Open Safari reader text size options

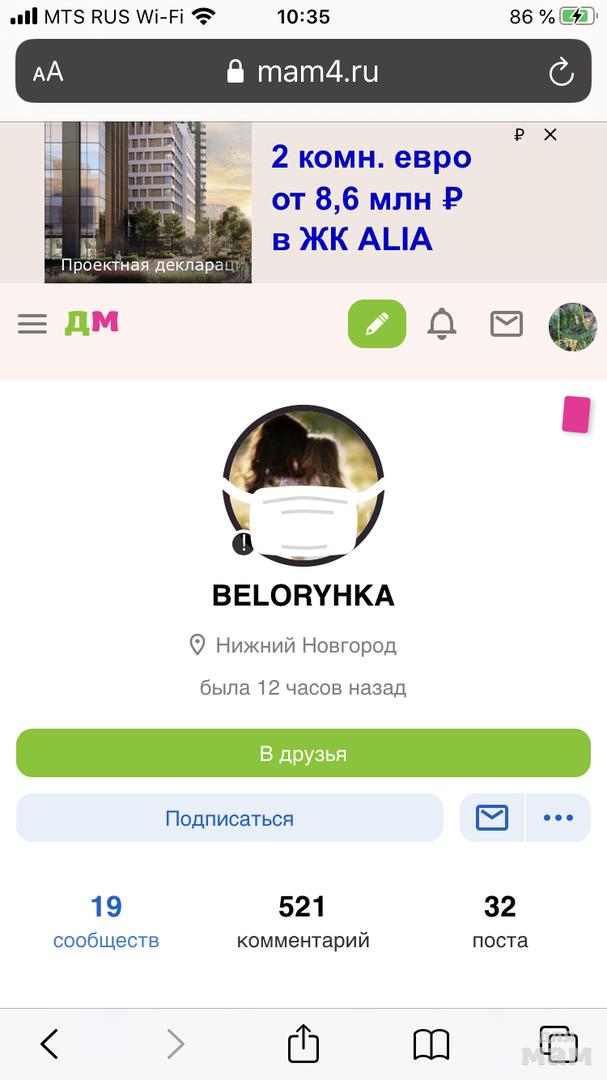click(x=47, y=72)
